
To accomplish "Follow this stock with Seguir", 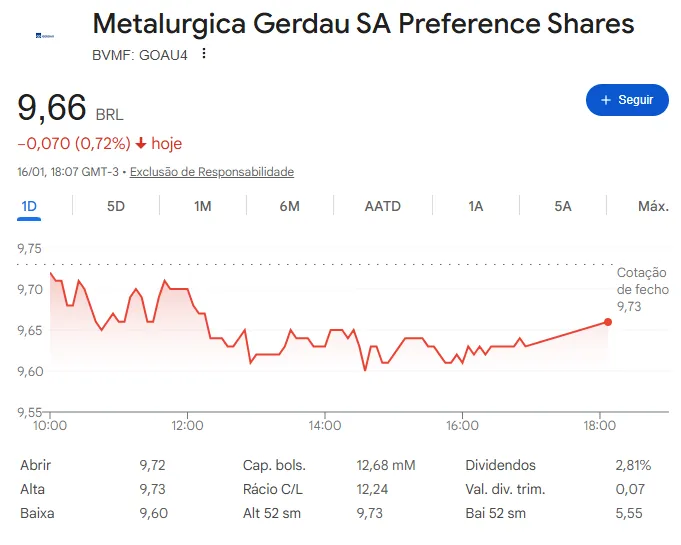I will pos(627,100).
